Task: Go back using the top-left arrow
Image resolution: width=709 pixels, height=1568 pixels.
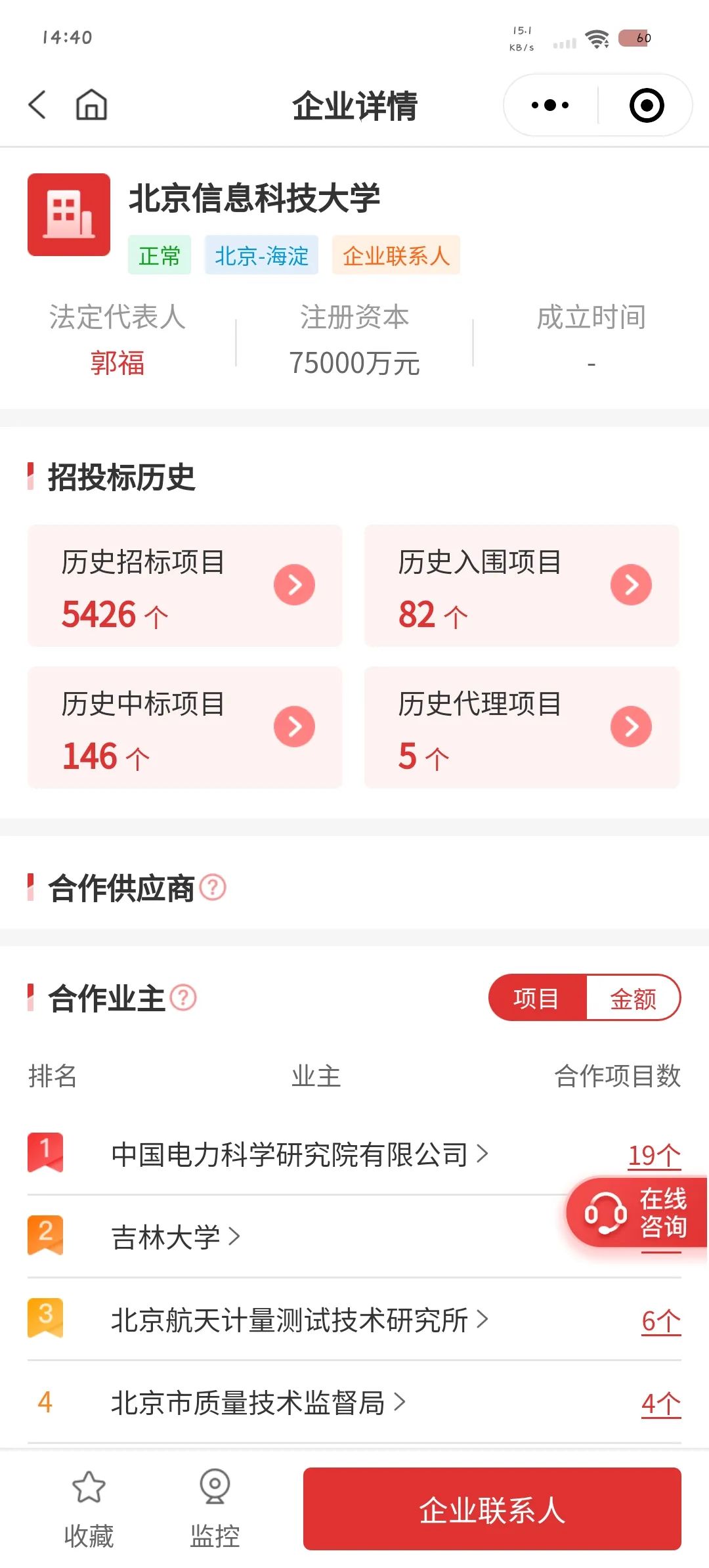Action: point(37,105)
